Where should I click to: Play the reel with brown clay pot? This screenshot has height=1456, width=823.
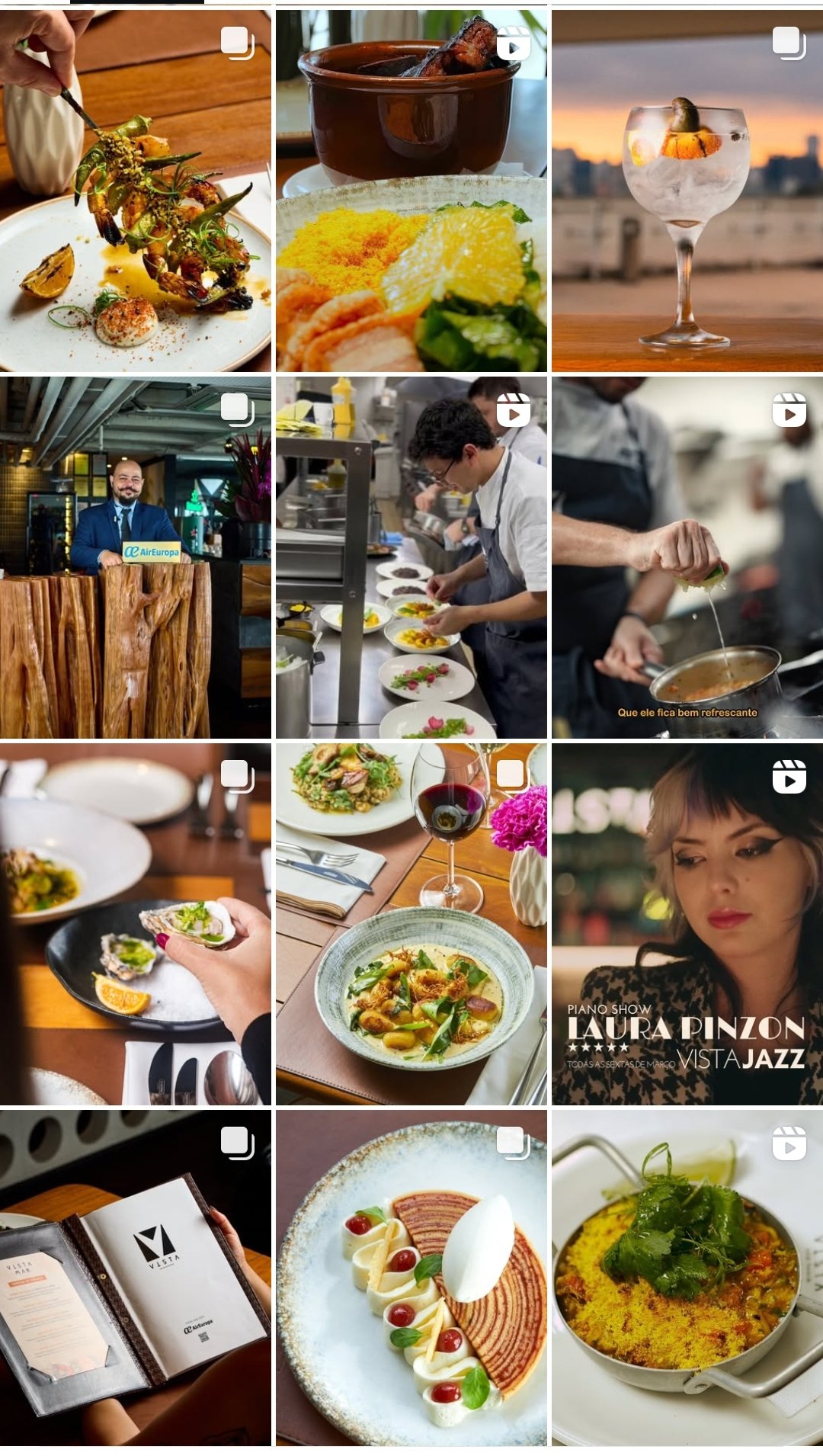(x=411, y=191)
